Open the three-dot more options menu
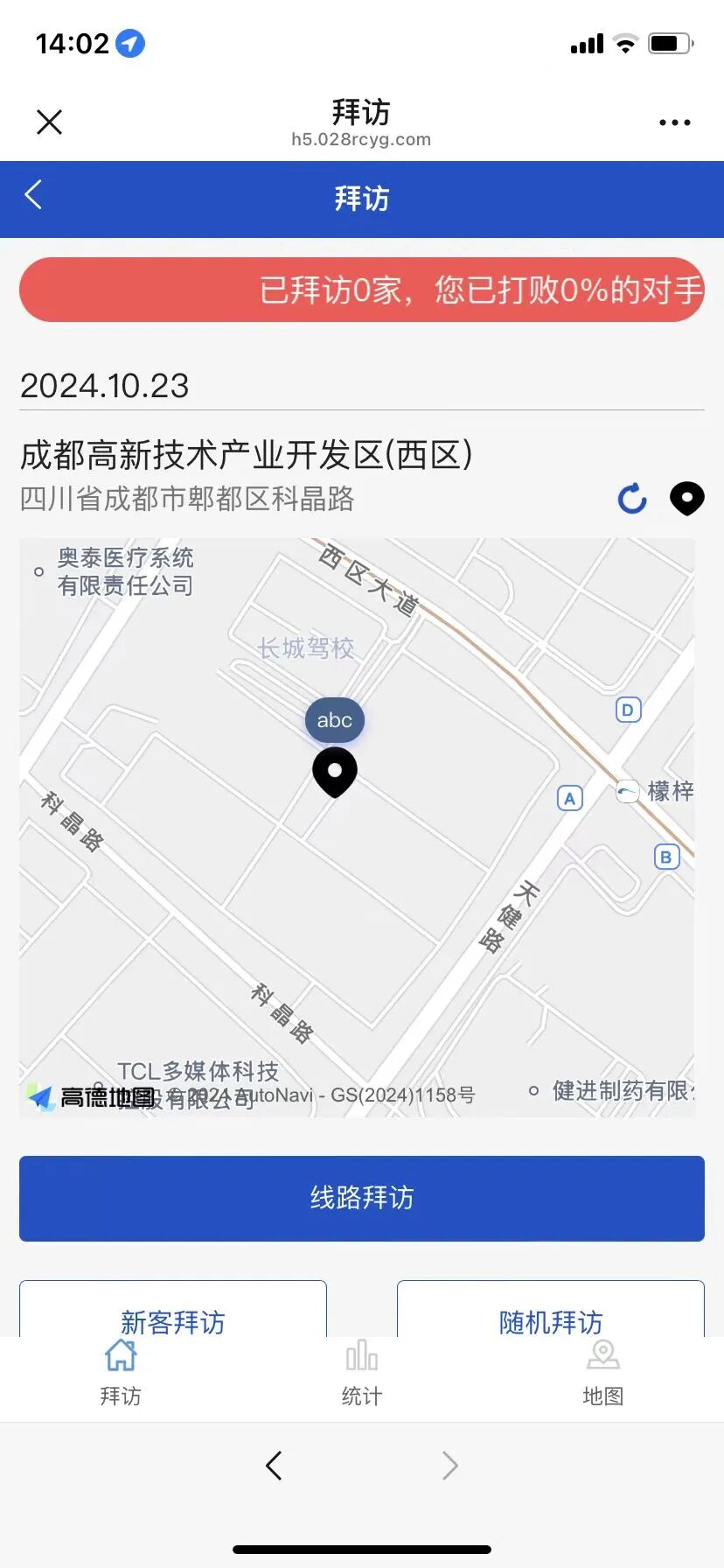 coord(674,122)
